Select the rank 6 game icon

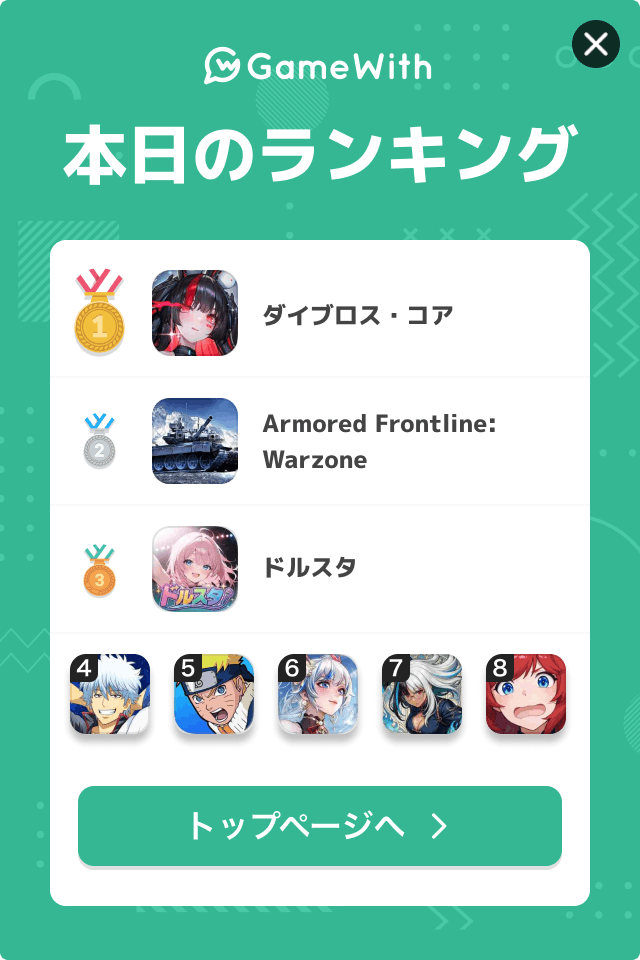click(x=318, y=694)
